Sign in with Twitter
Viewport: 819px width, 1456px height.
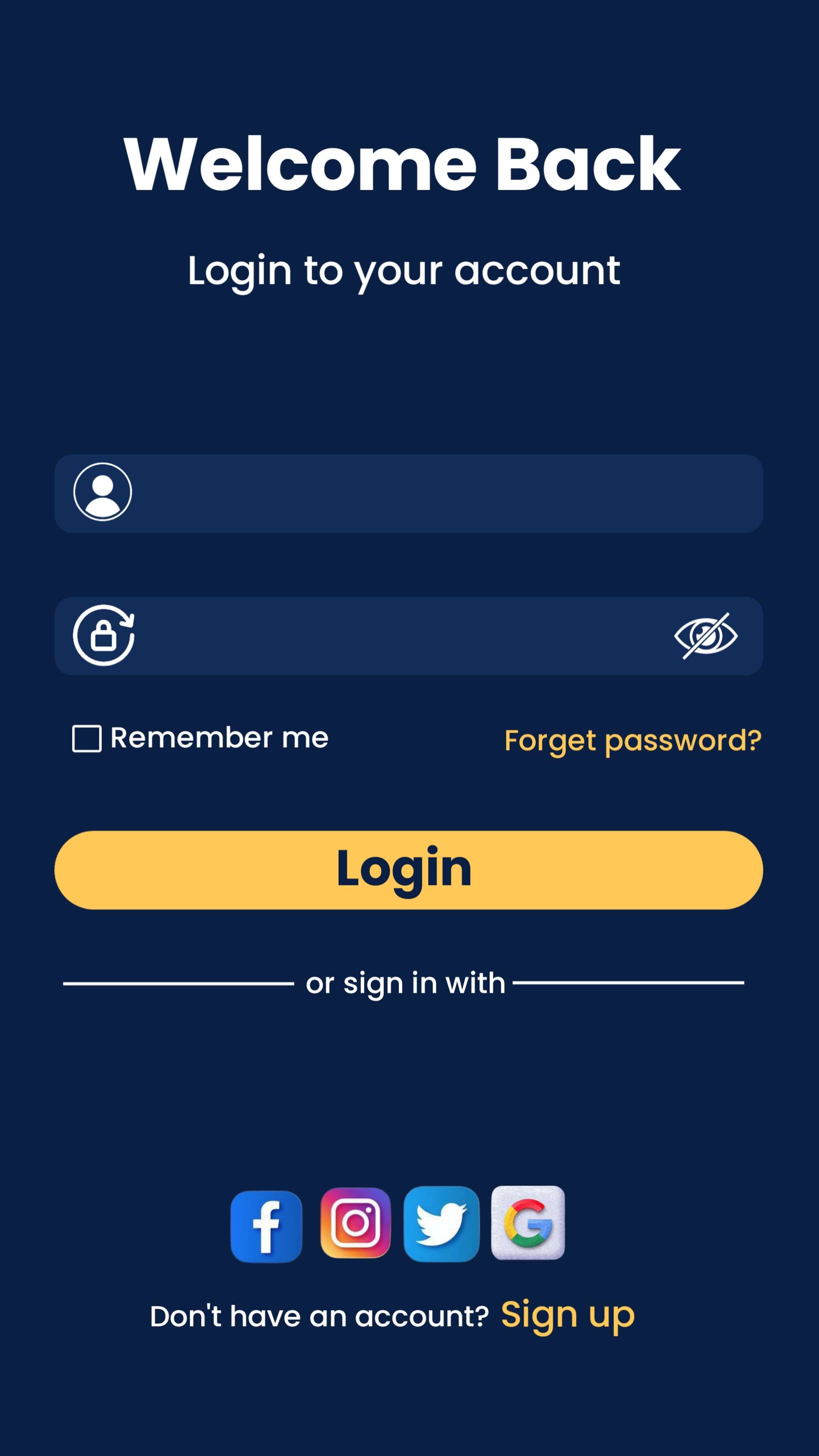click(442, 1224)
